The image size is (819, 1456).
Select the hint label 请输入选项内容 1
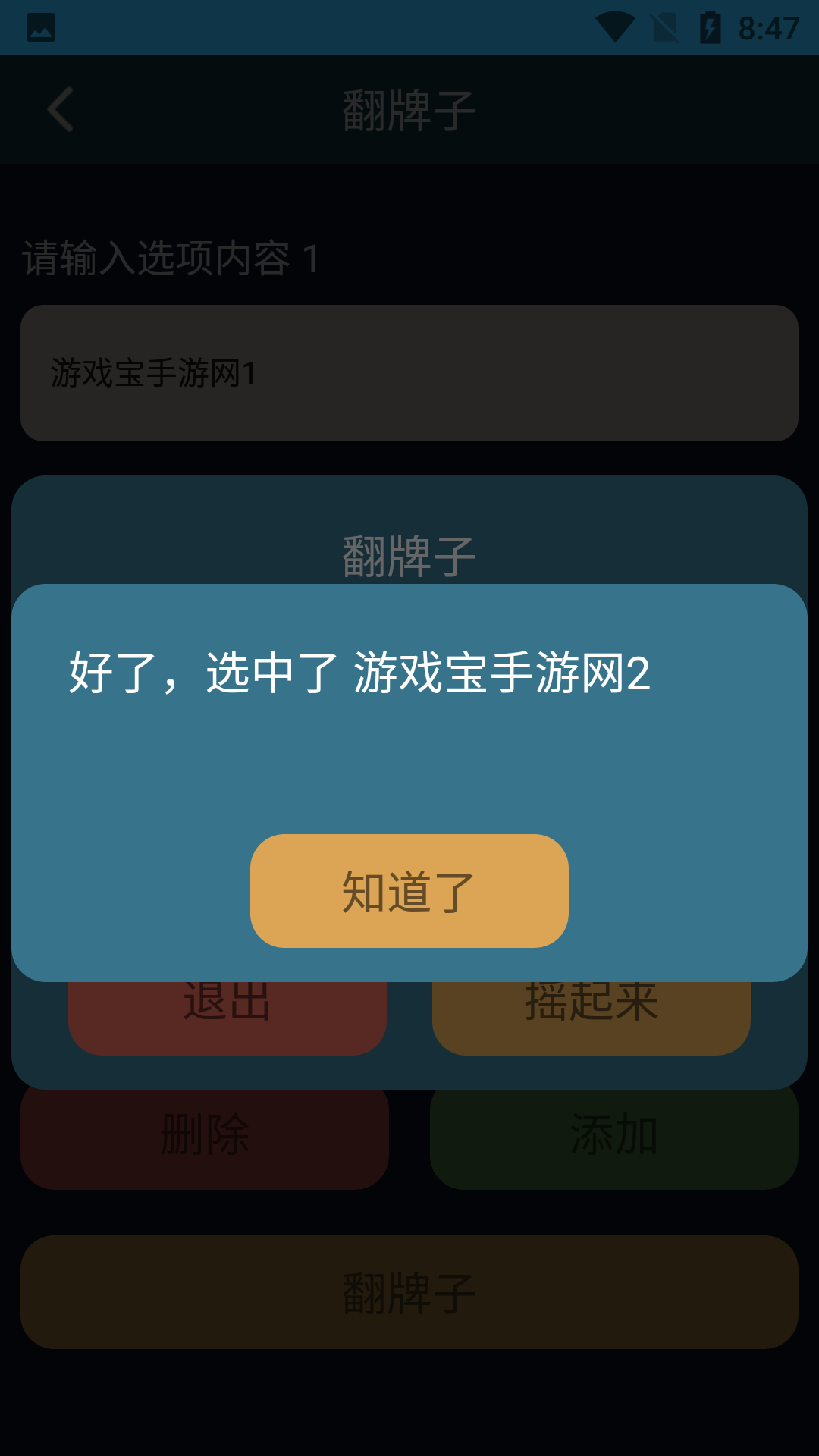point(168,257)
